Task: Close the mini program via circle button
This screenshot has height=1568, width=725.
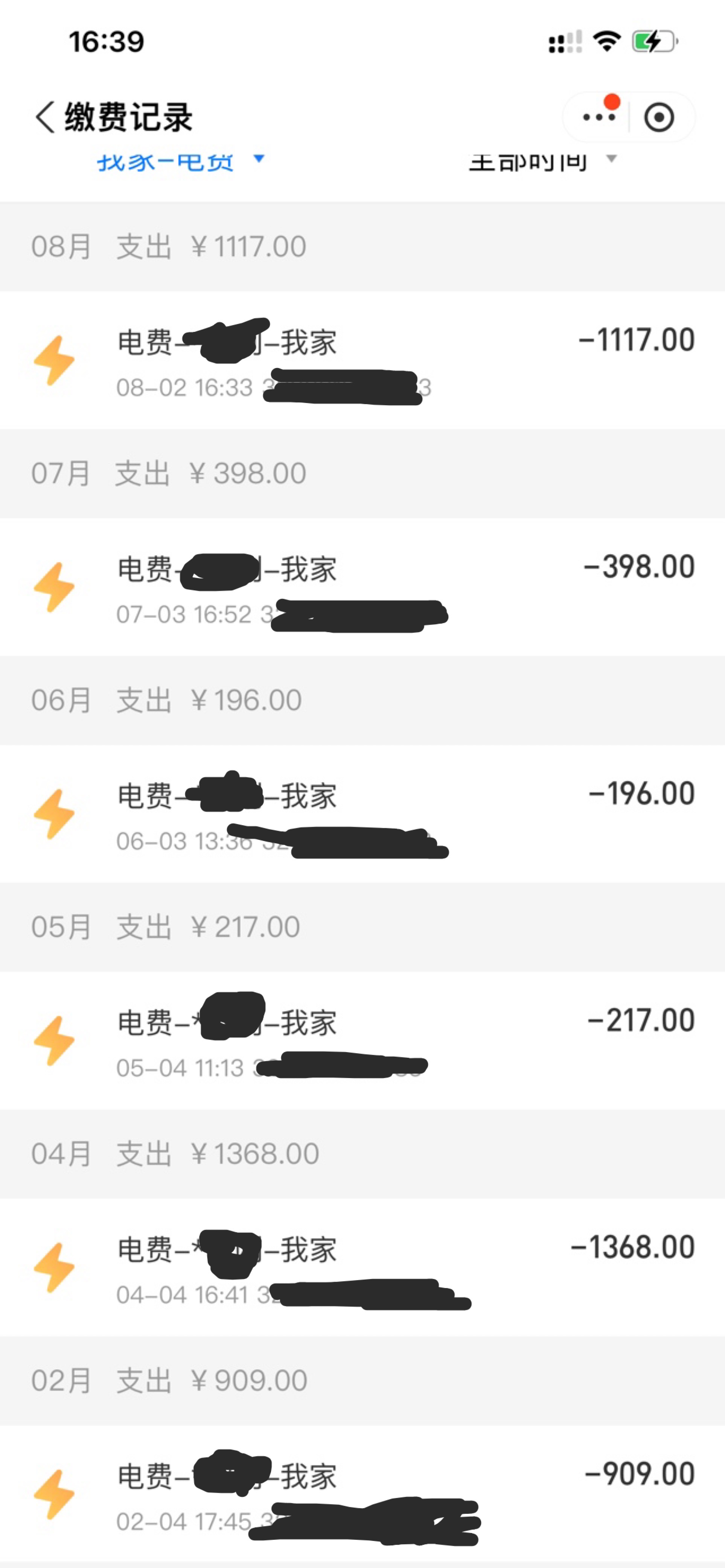Action: pyautogui.click(x=659, y=117)
